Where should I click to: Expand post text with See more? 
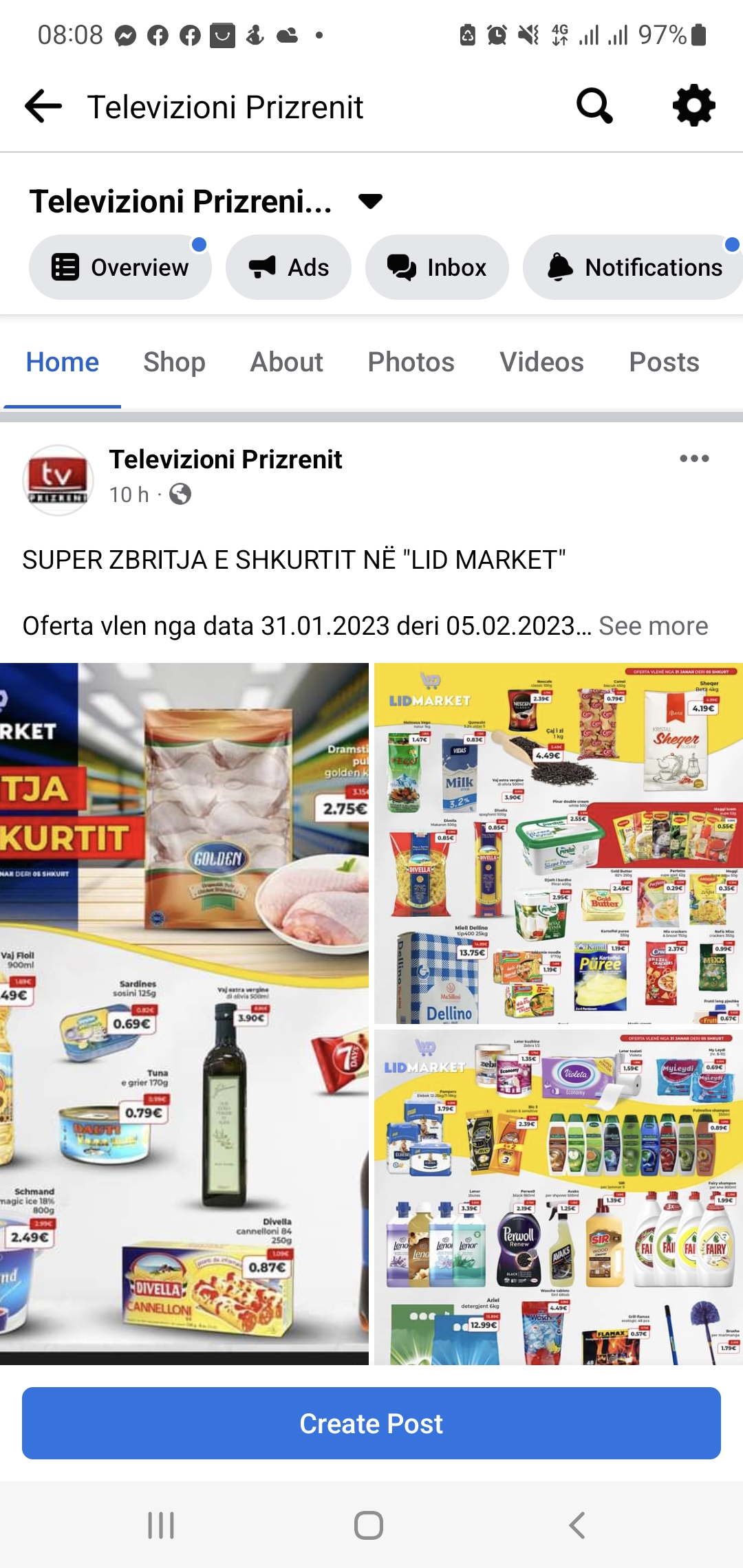click(653, 626)
